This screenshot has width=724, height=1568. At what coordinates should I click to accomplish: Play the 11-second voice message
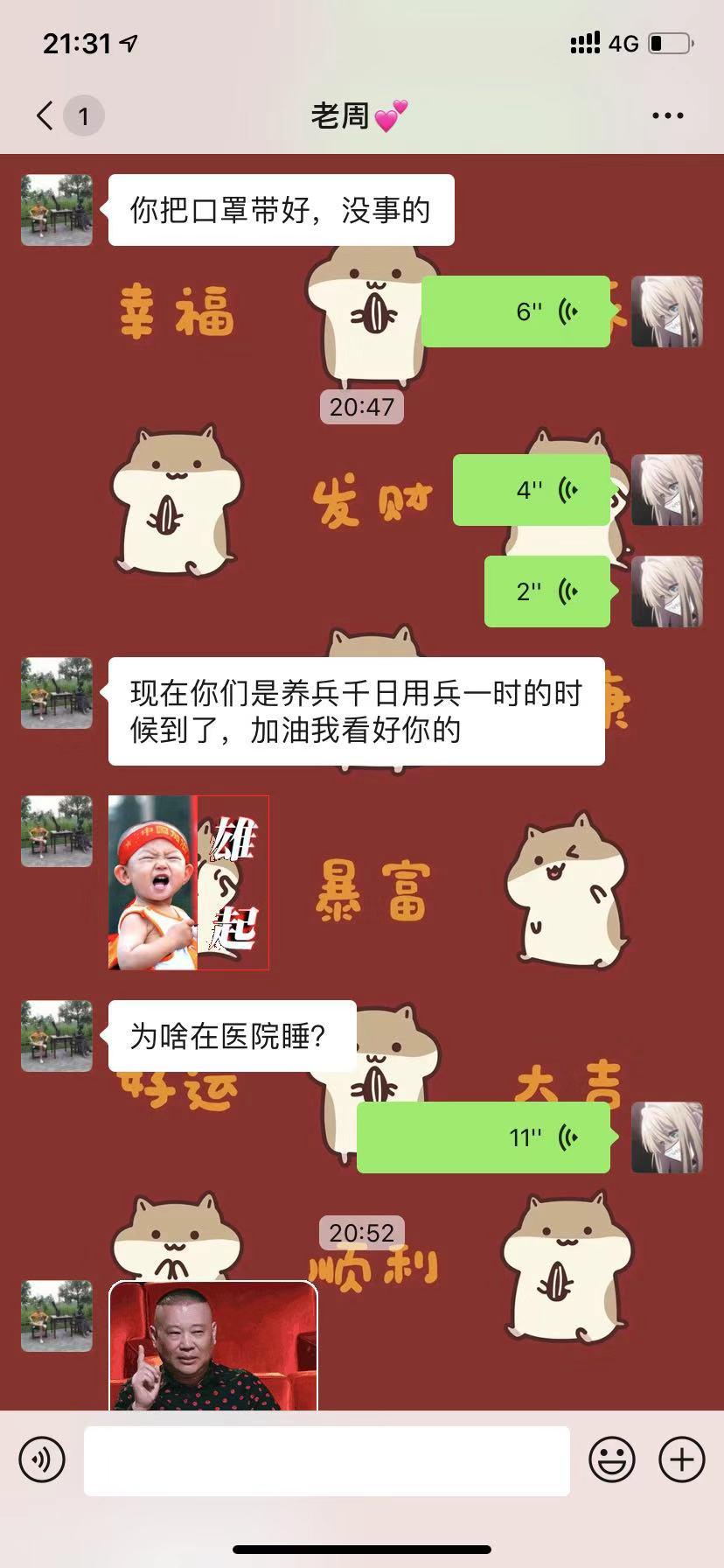[x=483, y=1137]
